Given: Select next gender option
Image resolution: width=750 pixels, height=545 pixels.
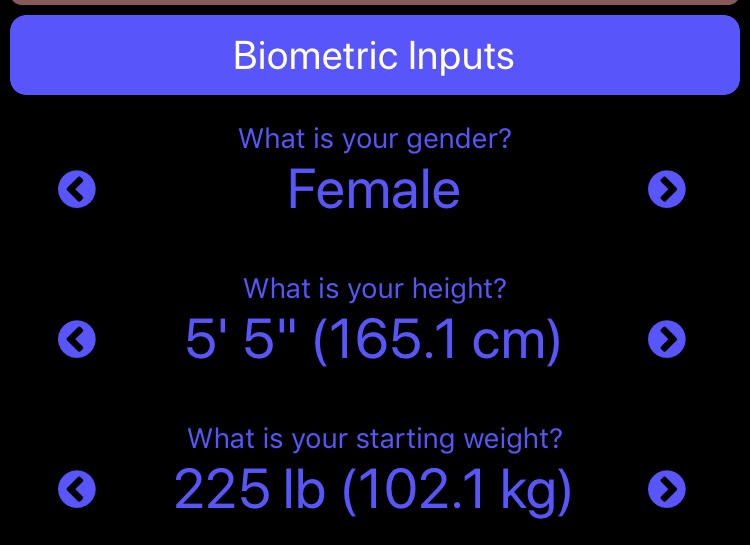Looking at the screenshot, I should pos(667,189).
